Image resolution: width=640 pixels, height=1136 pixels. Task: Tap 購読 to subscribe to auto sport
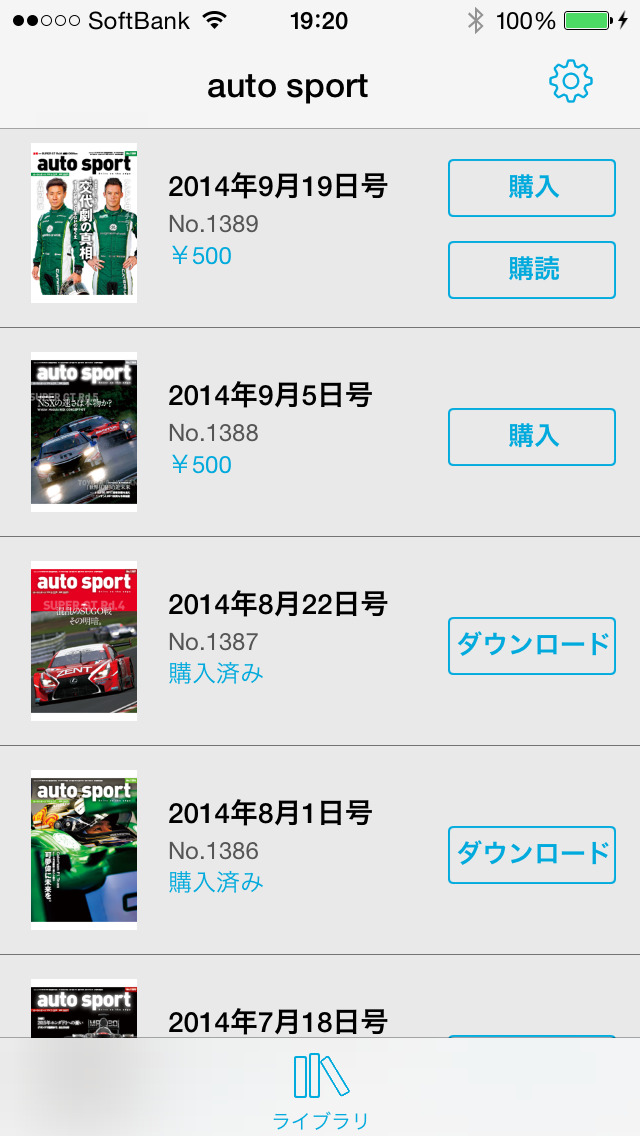(x=532, y=270)
